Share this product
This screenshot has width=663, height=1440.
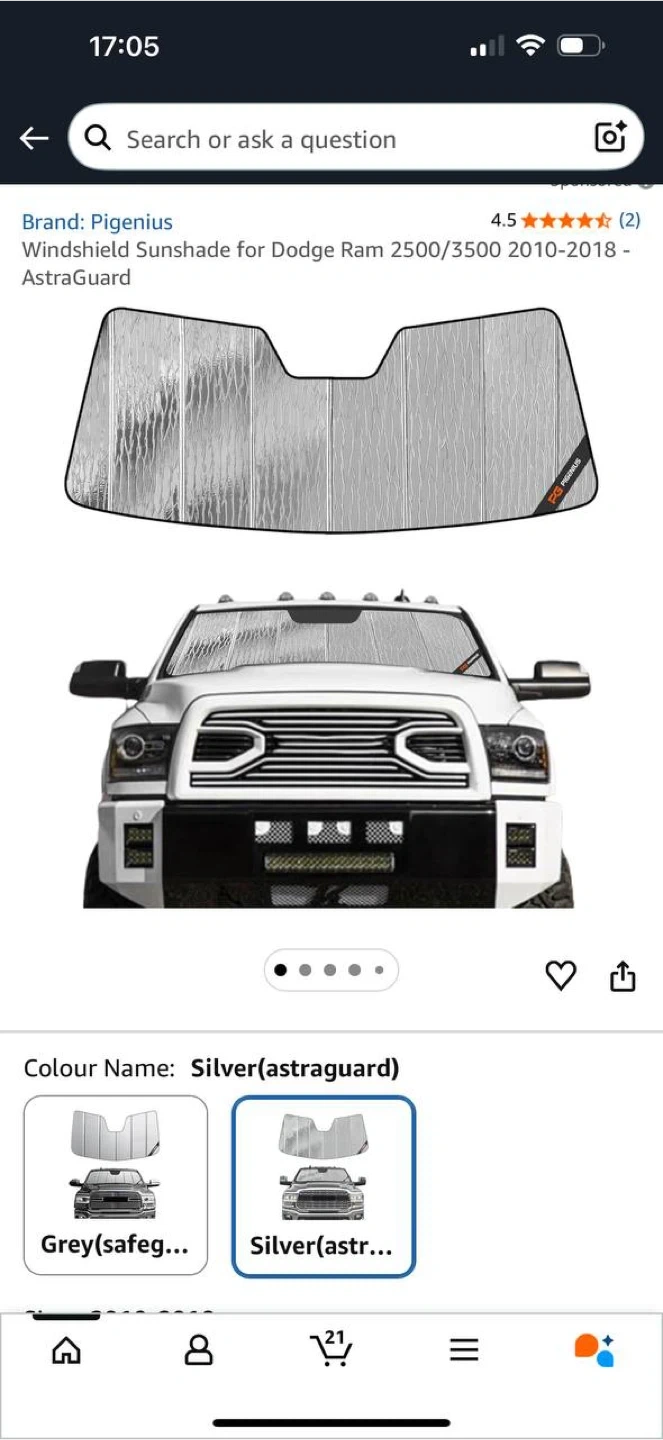pos(622,975)
